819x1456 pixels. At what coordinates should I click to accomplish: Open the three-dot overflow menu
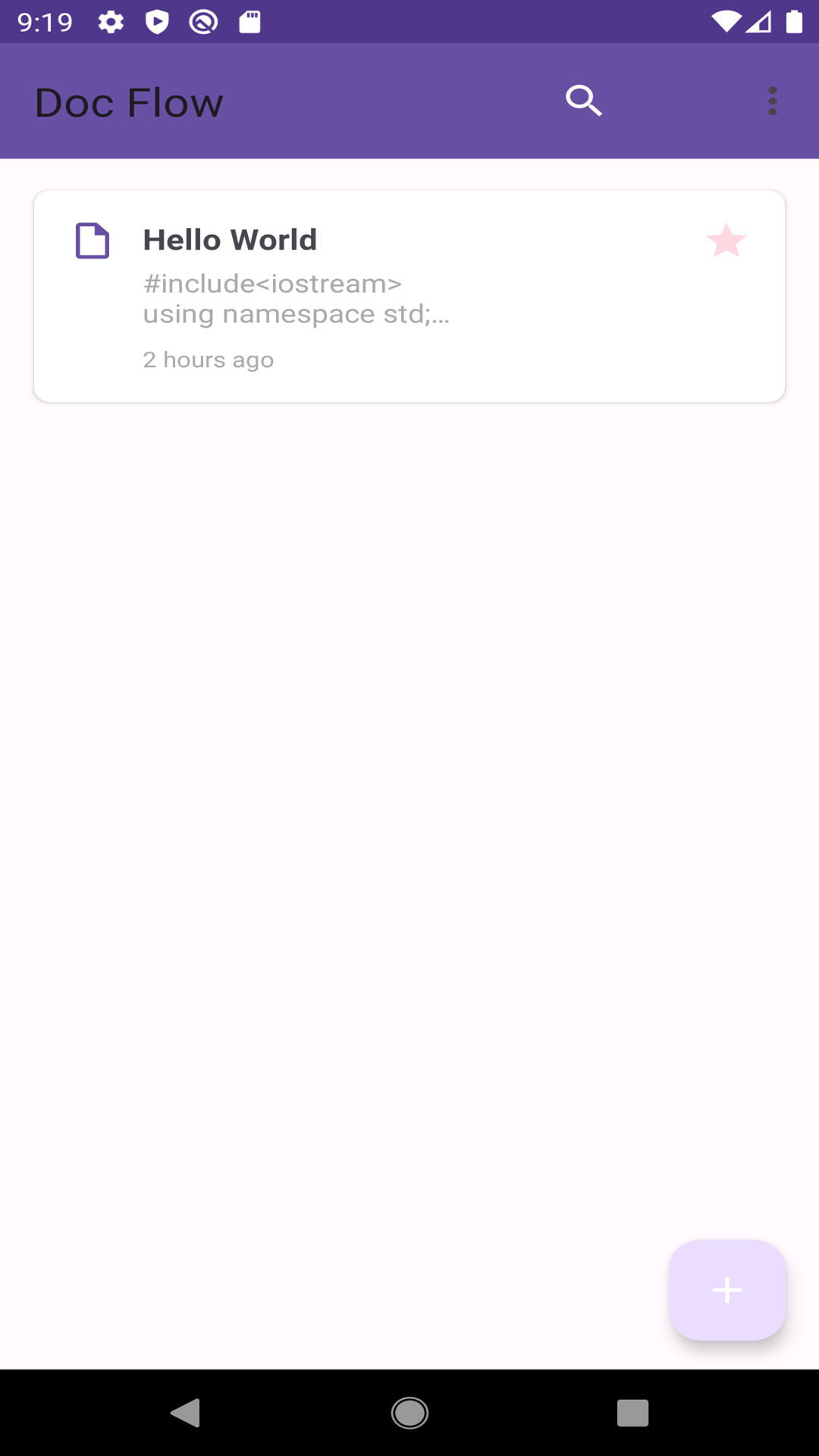pyautogui.click(x=772, y=101)
